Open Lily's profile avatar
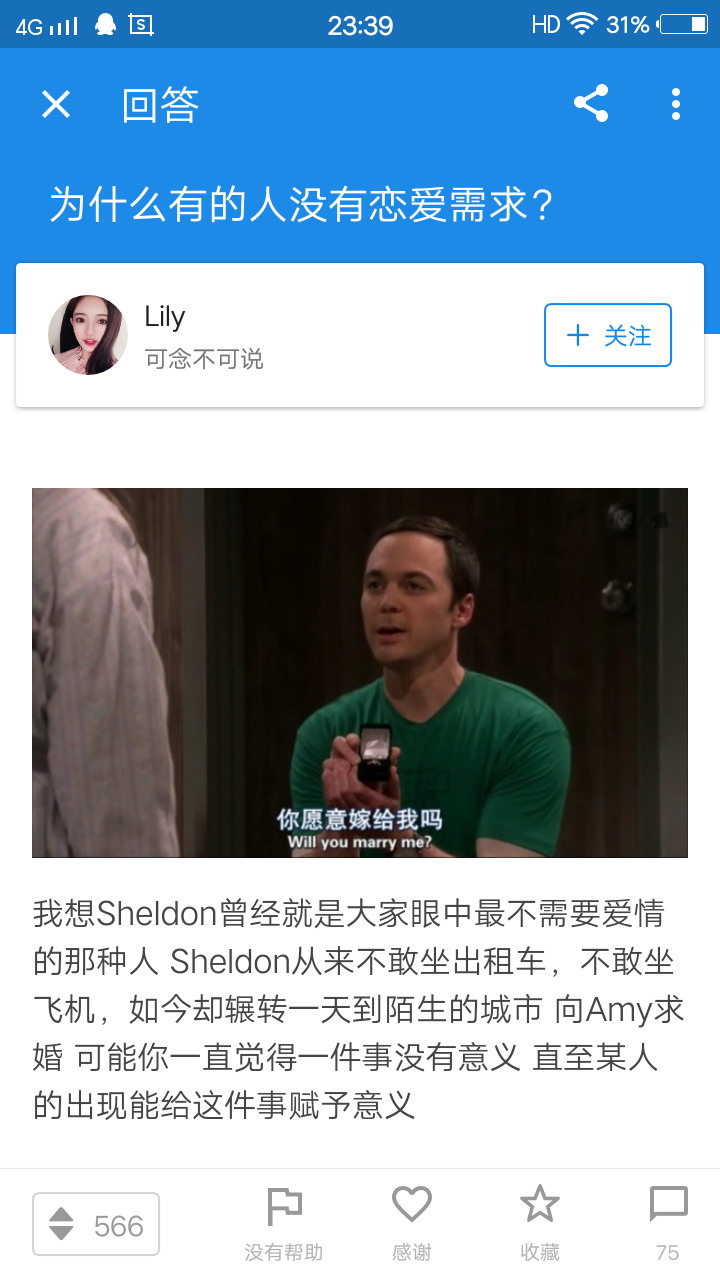This screenshot has height=1280, width=720. [x=88, y=335]
